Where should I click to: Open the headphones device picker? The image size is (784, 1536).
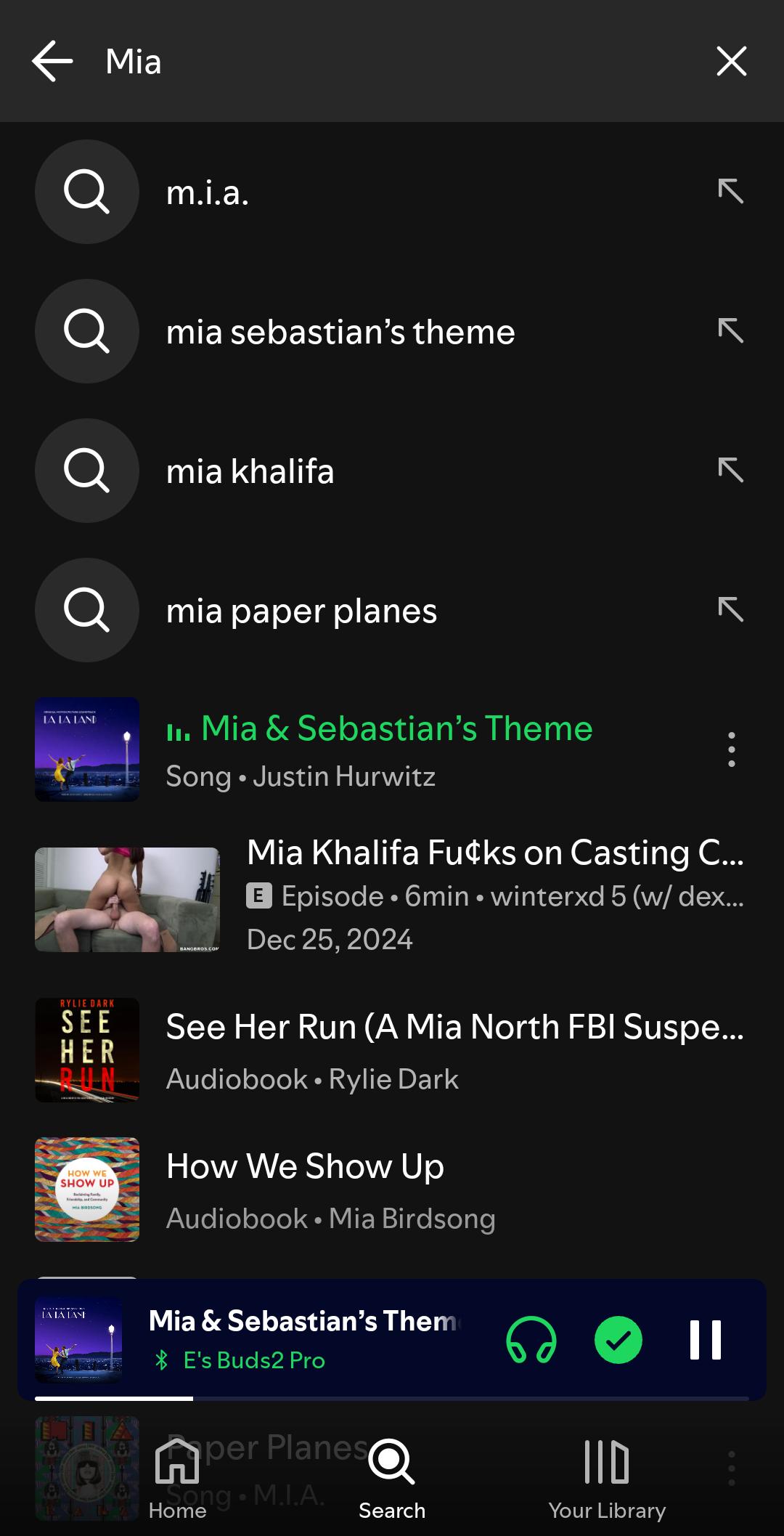coord(531,1340)
